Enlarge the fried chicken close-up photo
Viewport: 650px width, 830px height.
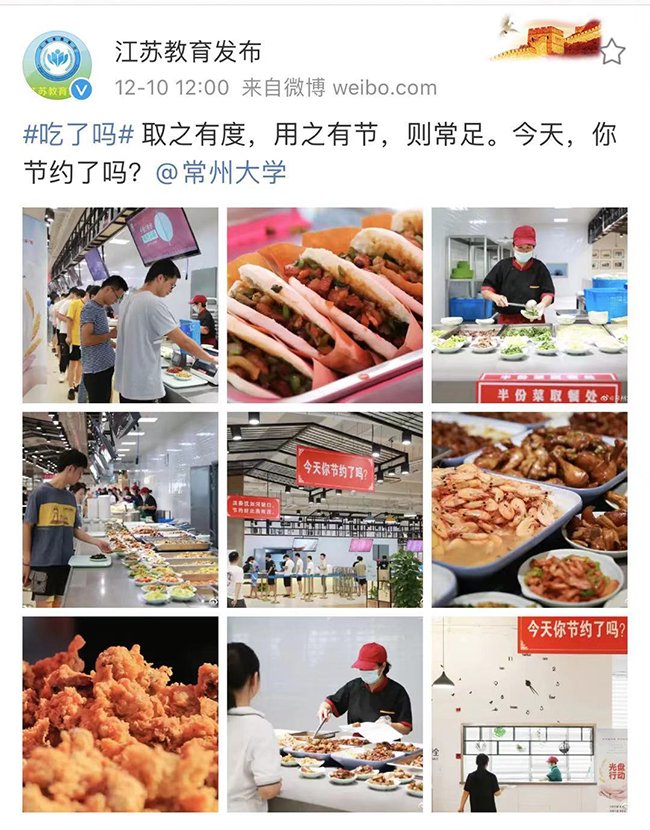point(120,713)
